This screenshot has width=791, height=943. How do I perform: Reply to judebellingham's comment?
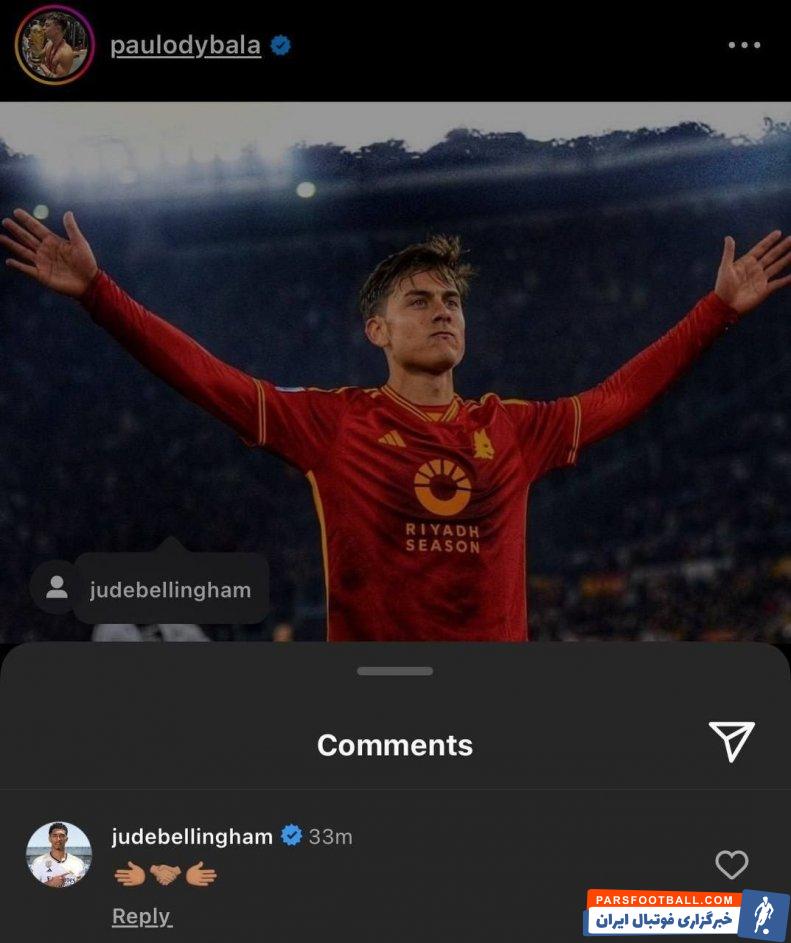point(141,916)
